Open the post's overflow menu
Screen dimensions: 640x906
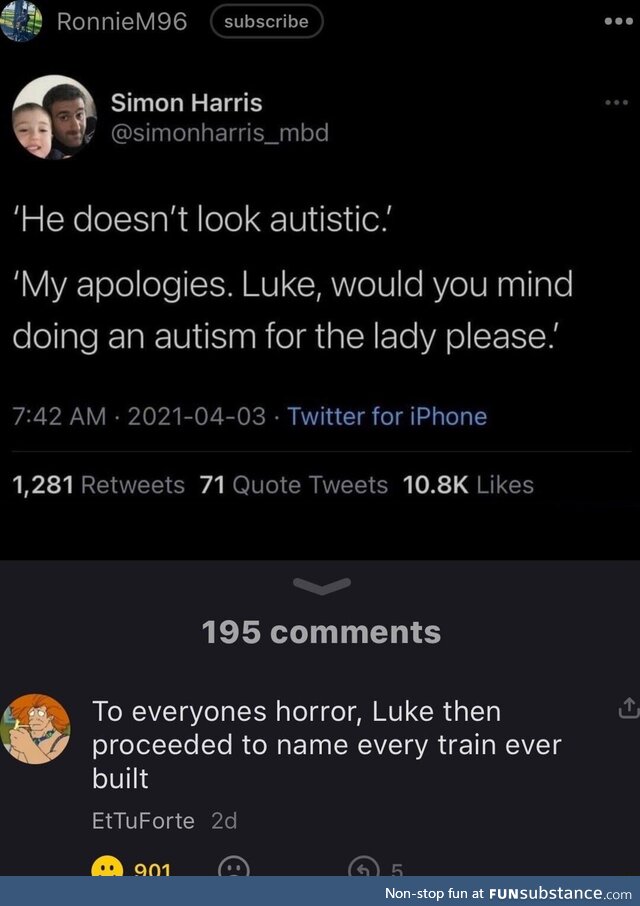coord(619,21)
